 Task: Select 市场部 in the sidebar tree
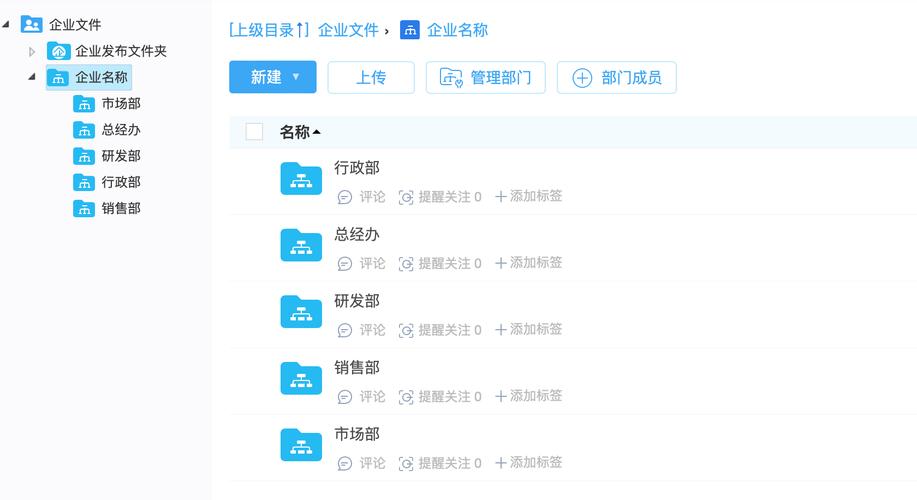(121, 103)
